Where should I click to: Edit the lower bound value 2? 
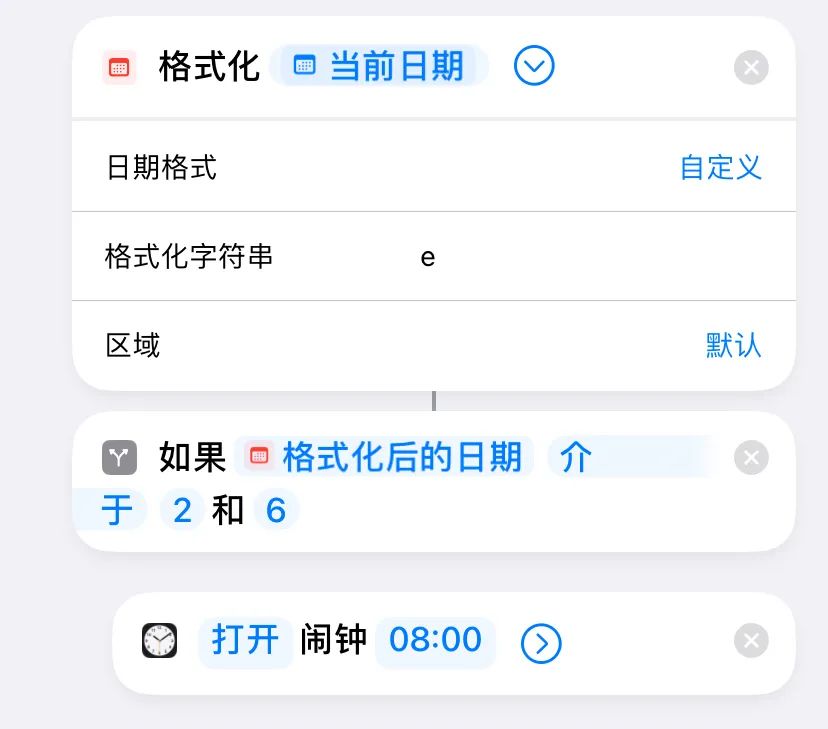(182, 511)
